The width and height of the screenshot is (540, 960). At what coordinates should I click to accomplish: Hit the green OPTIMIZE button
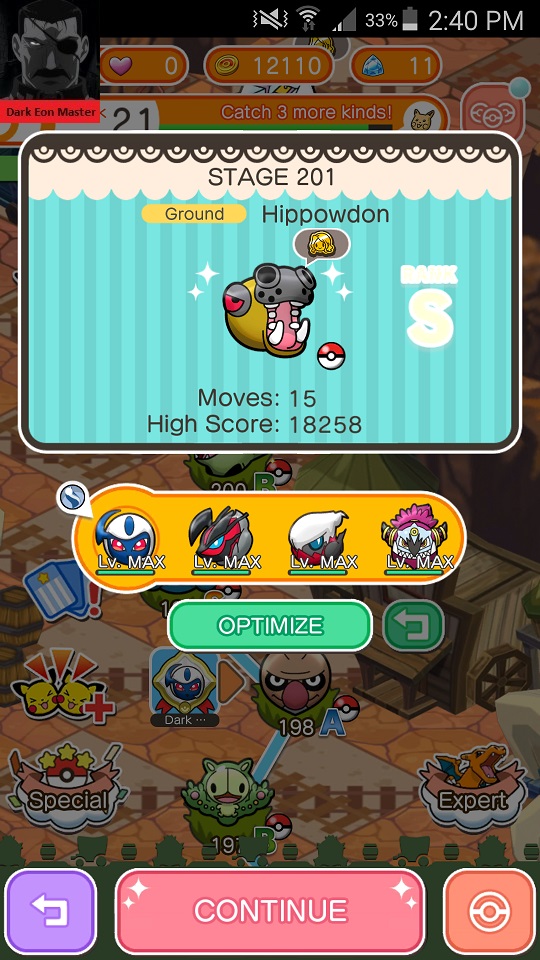[x=270, y=626]
